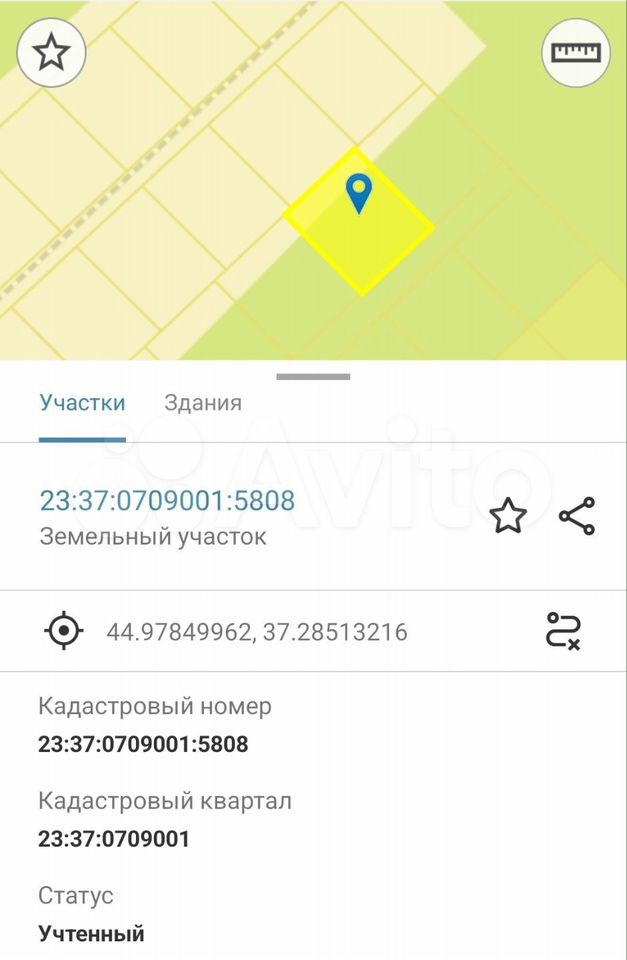Screen dimensions: 627x960
Task: Select the Участки tab
Action: 82,403
